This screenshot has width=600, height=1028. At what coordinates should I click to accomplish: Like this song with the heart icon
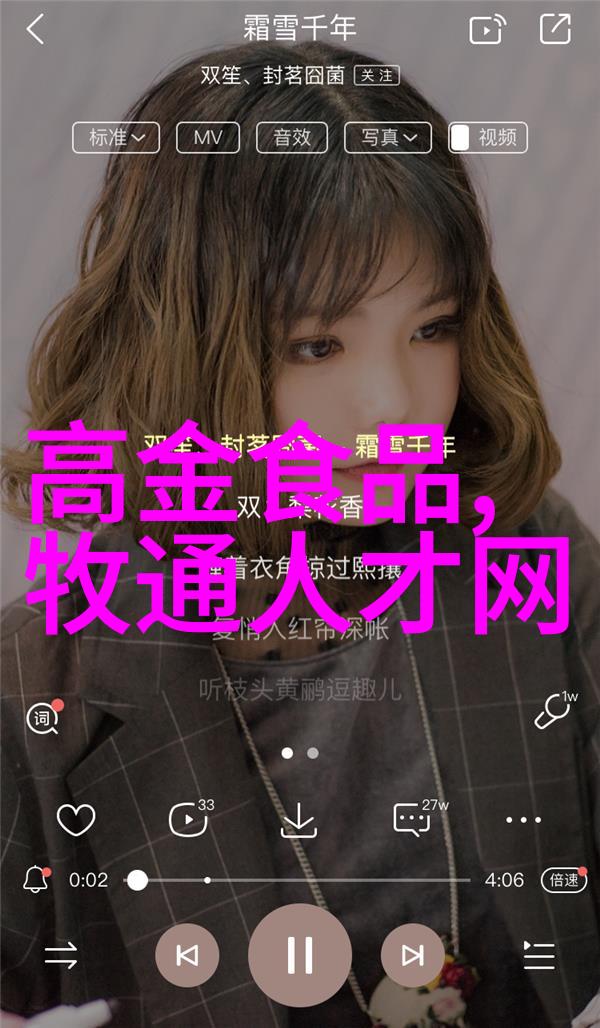76,820
